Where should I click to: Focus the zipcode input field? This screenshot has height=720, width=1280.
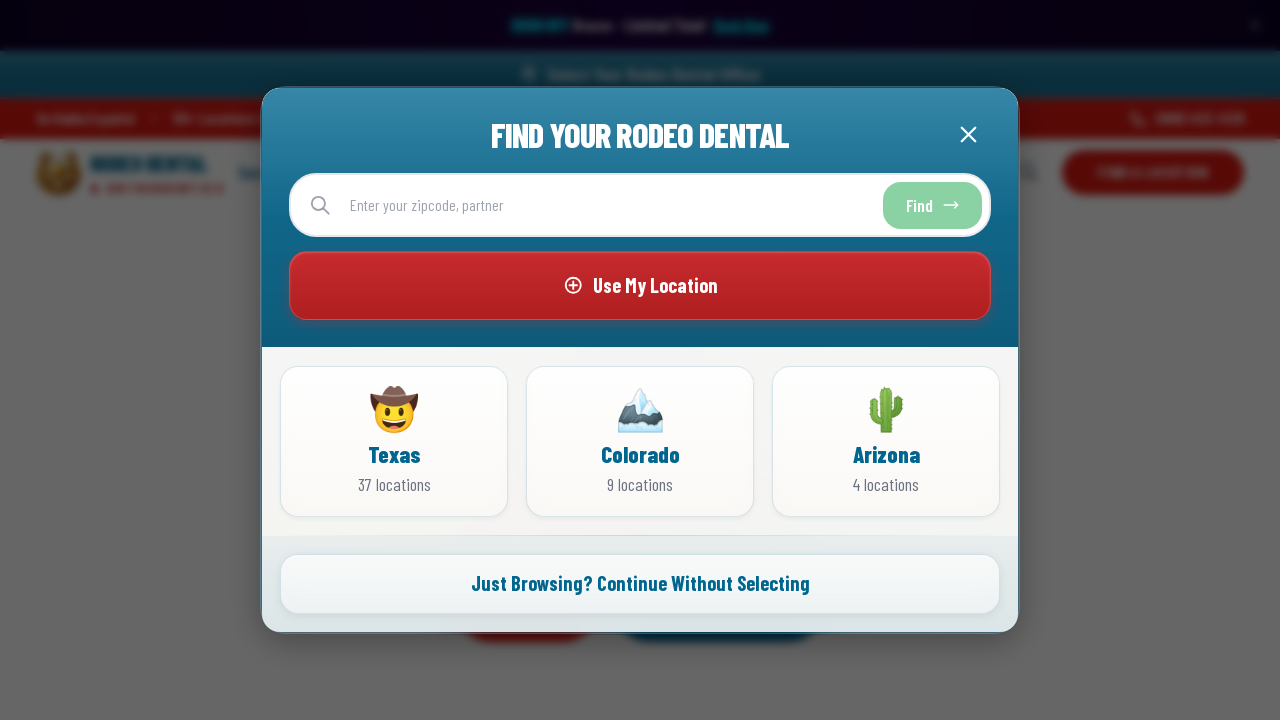click(x=610, y=205)
